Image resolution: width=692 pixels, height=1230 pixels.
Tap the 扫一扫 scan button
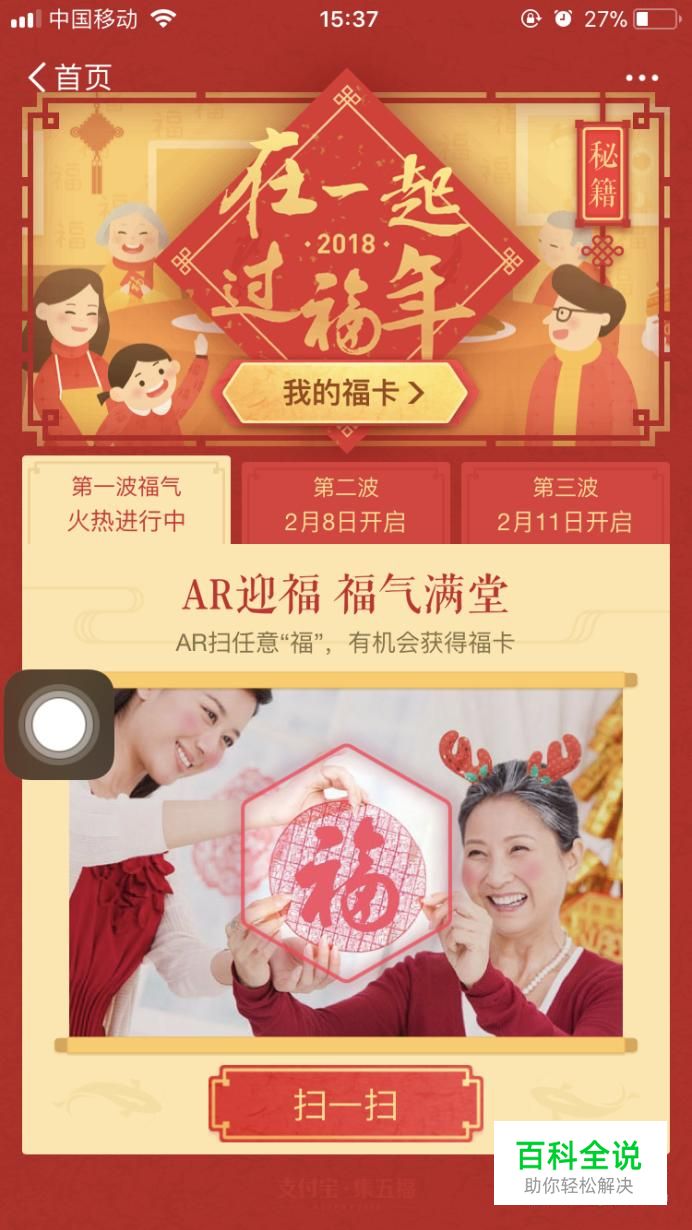(x=345, y=1105)
